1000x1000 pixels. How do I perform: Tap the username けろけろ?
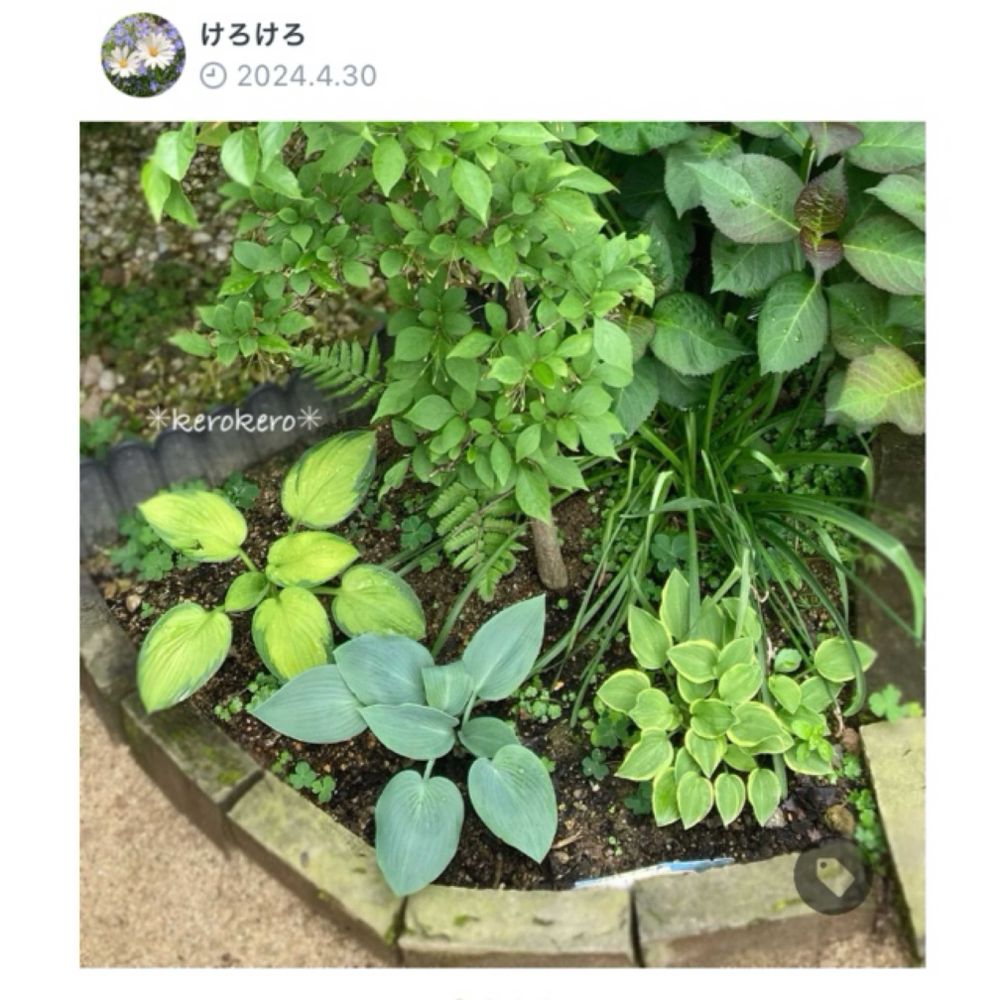253,34
